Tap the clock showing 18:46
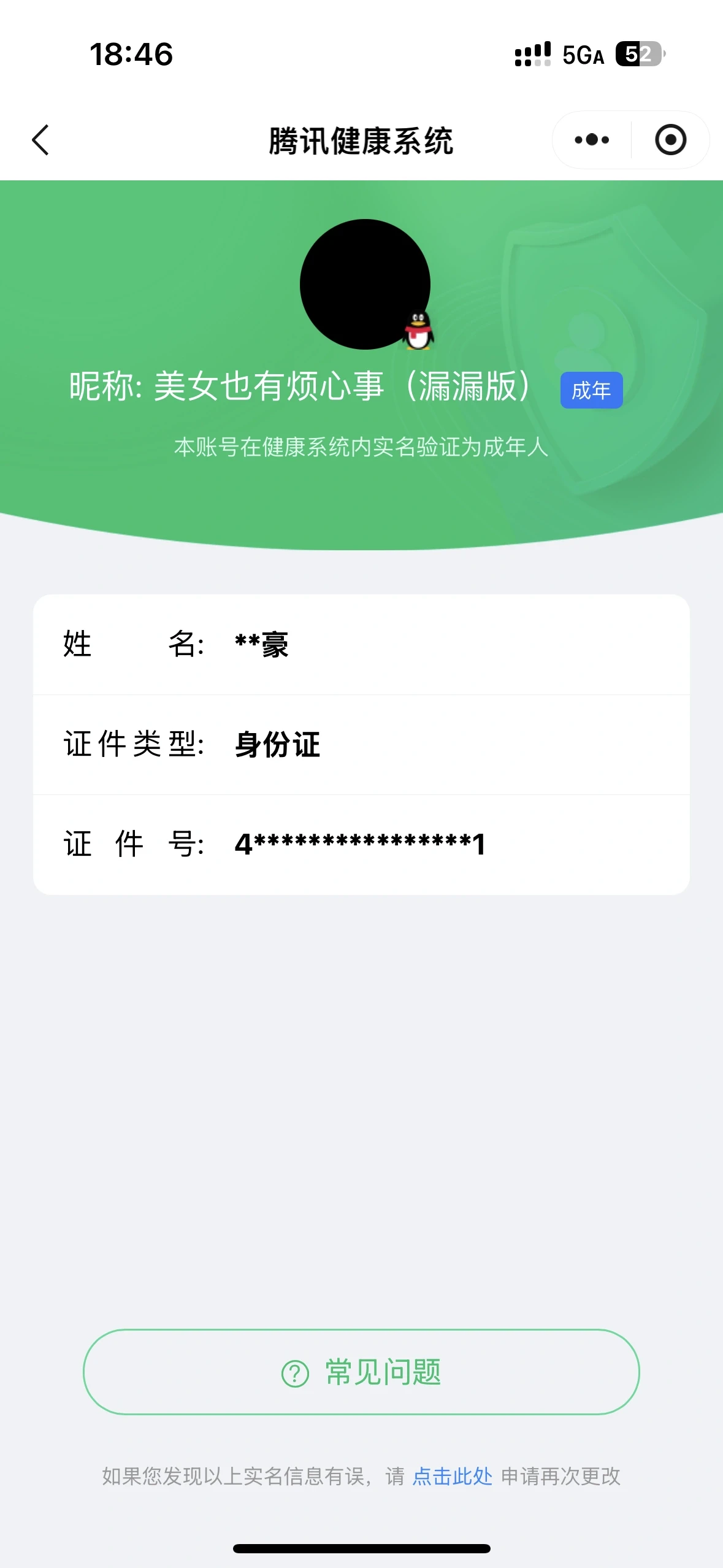This screenshot has height=1568, width=723. 130,55
